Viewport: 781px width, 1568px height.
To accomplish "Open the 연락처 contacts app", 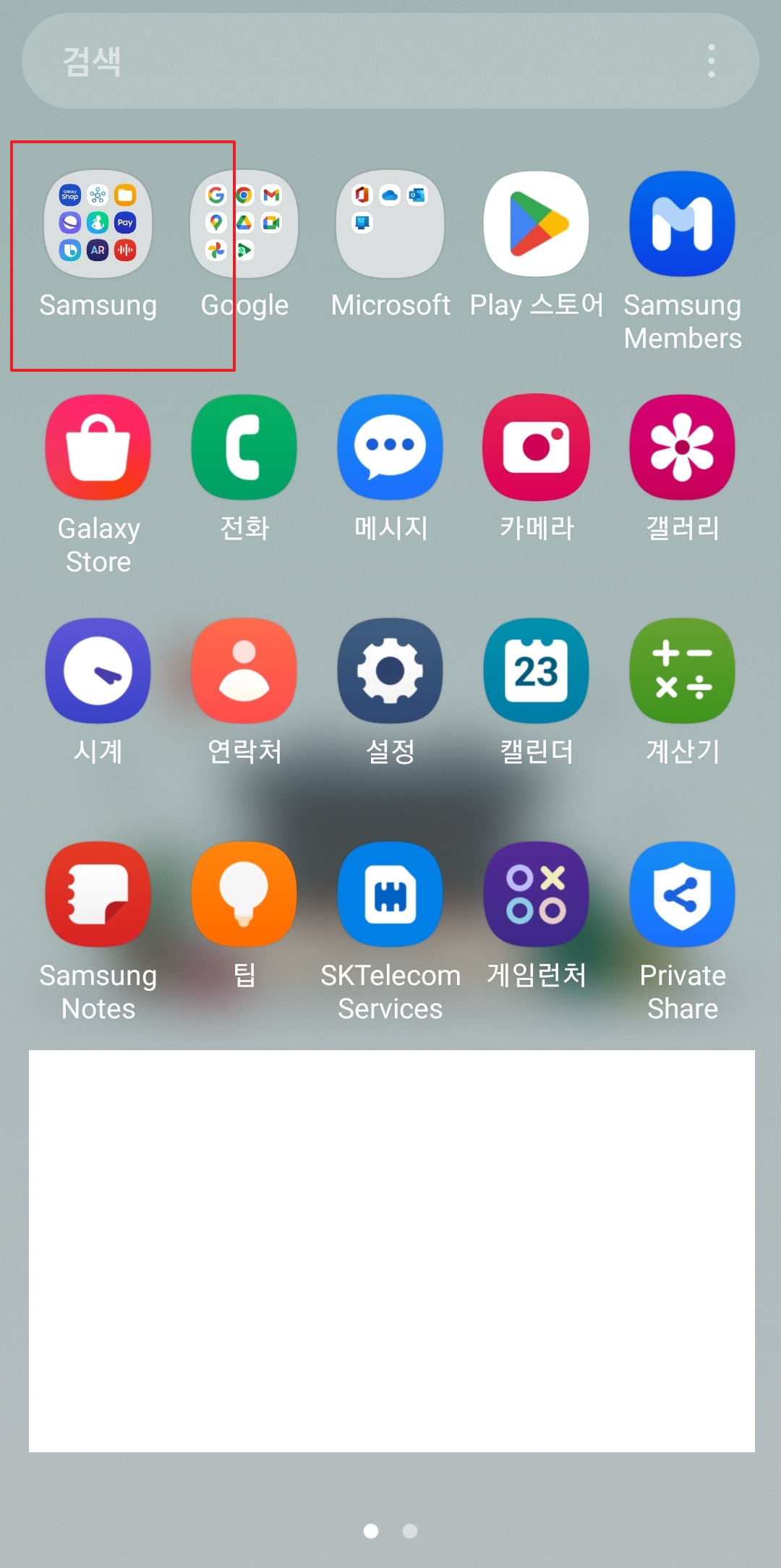I will 244,670.
